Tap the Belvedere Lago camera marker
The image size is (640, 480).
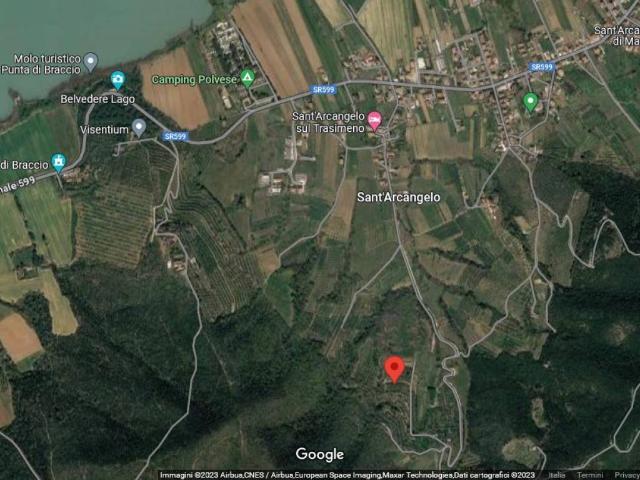[118, 80]
